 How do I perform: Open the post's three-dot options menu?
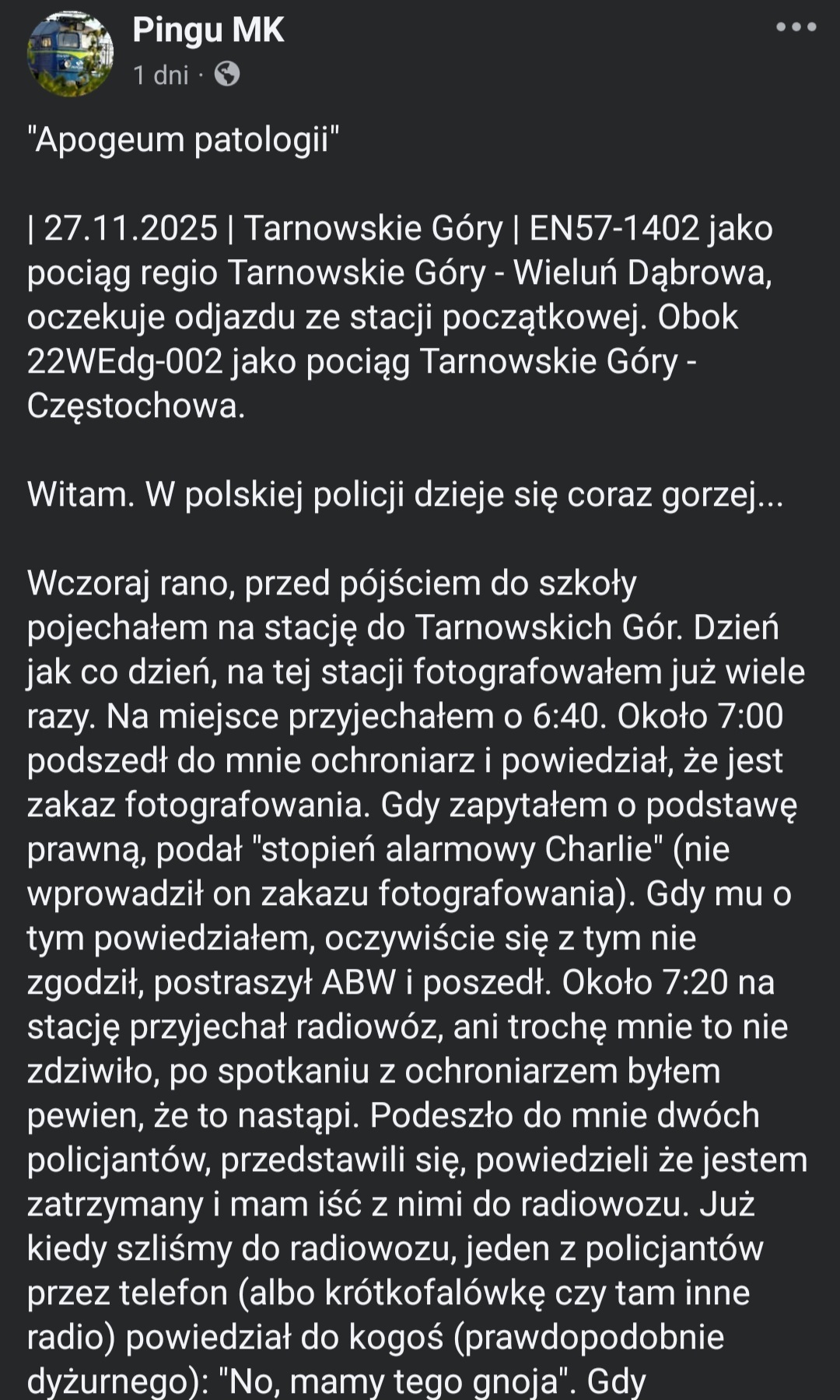pyautogui.click(x=796, y=27)
